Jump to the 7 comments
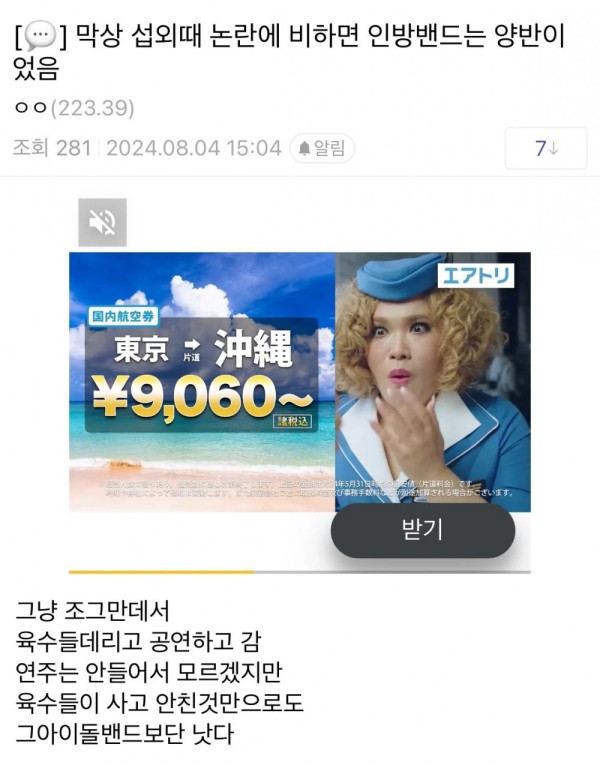 [x=546, y=148]
